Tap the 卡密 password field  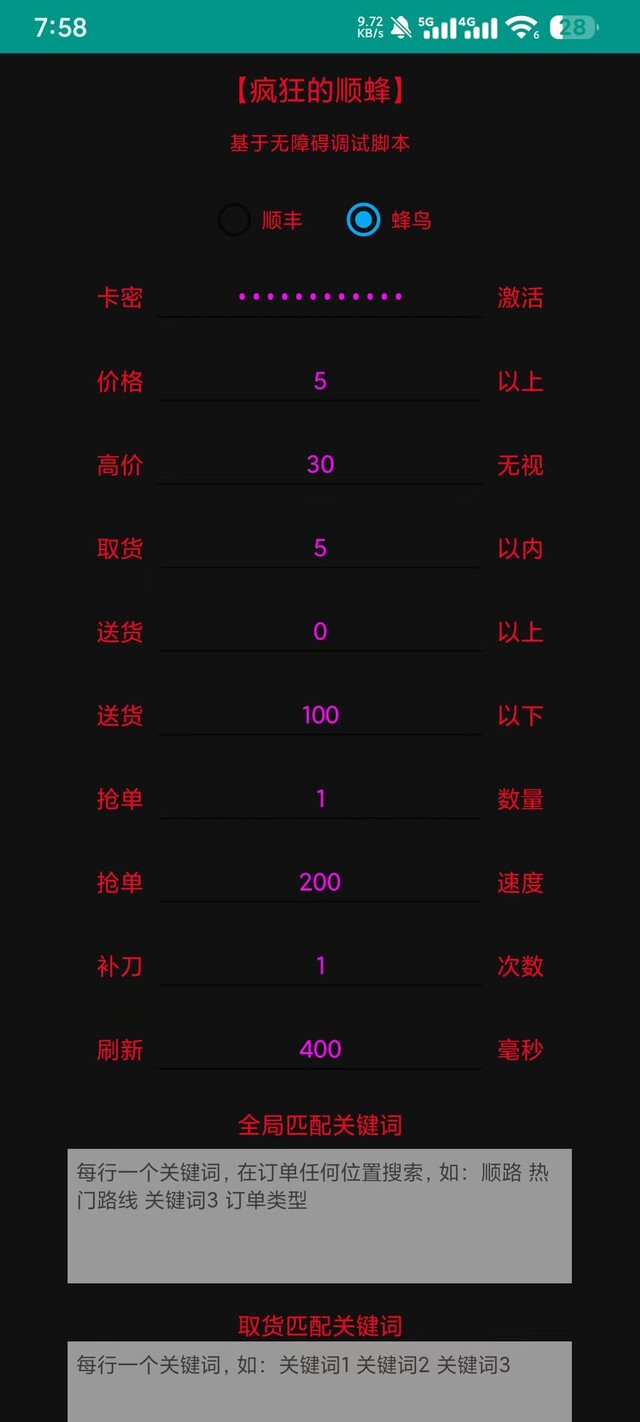pyautogui.click(x=320, y=297)
